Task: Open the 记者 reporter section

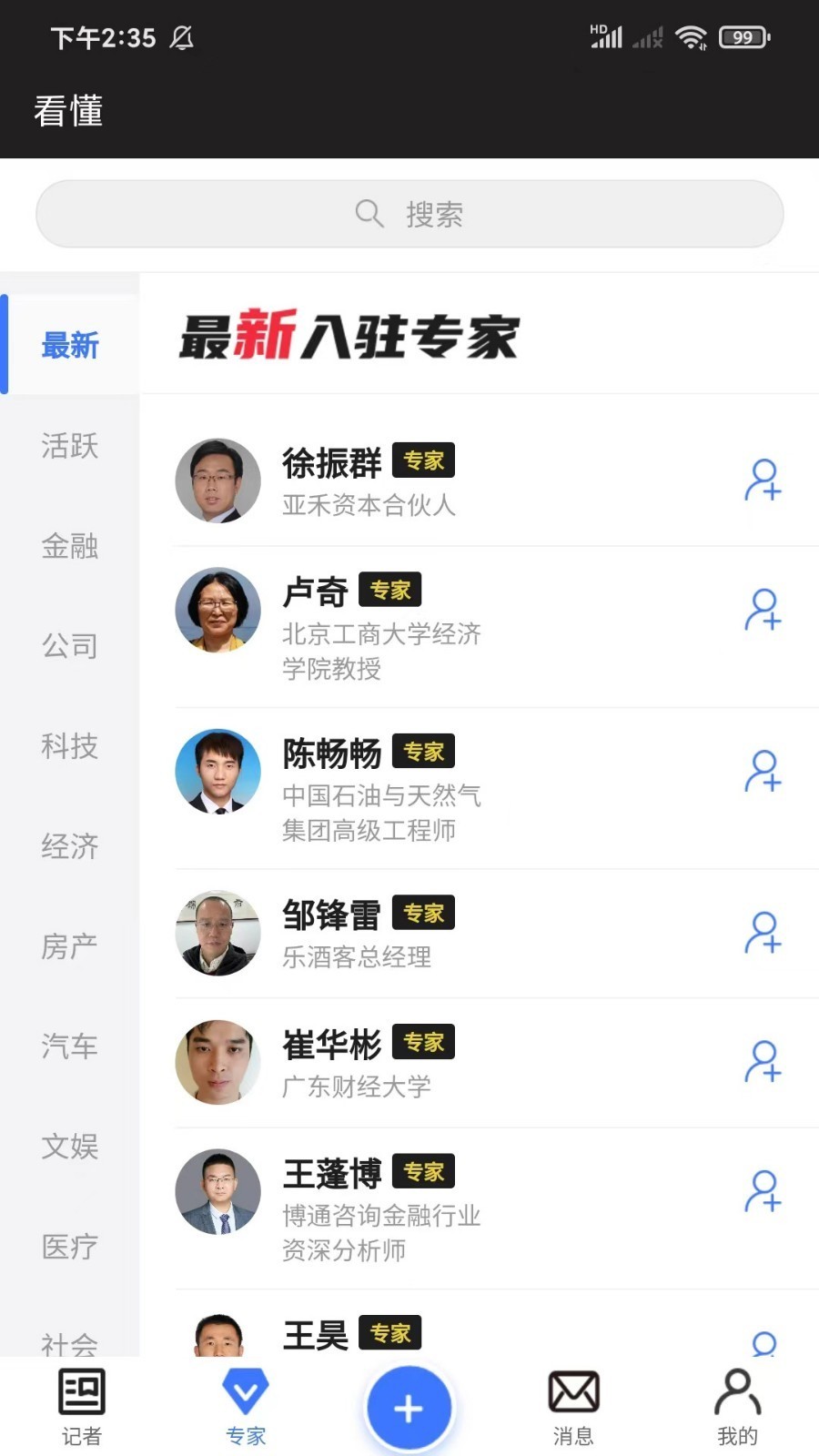Action: click(81, 1406)
